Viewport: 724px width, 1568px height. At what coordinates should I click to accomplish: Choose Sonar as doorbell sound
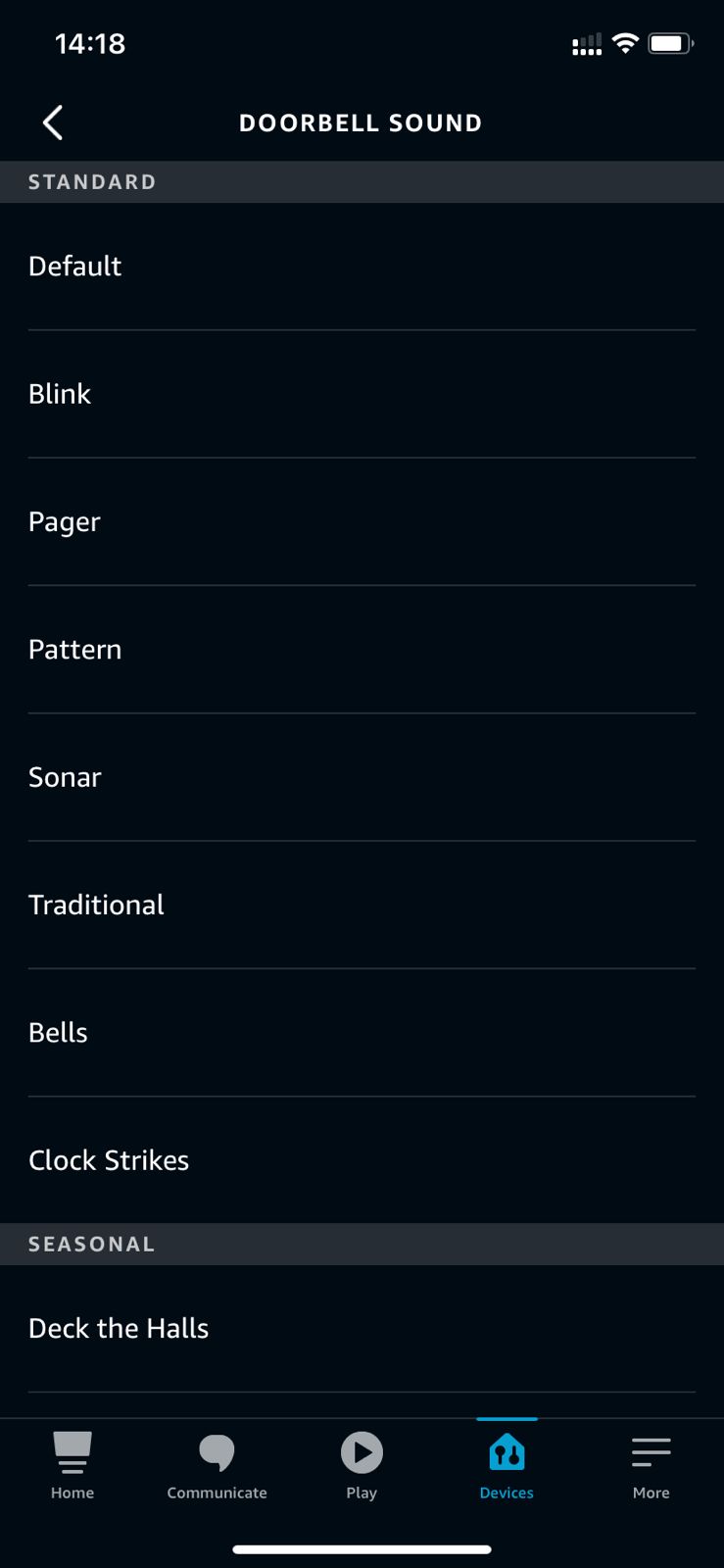pos(362,777)
